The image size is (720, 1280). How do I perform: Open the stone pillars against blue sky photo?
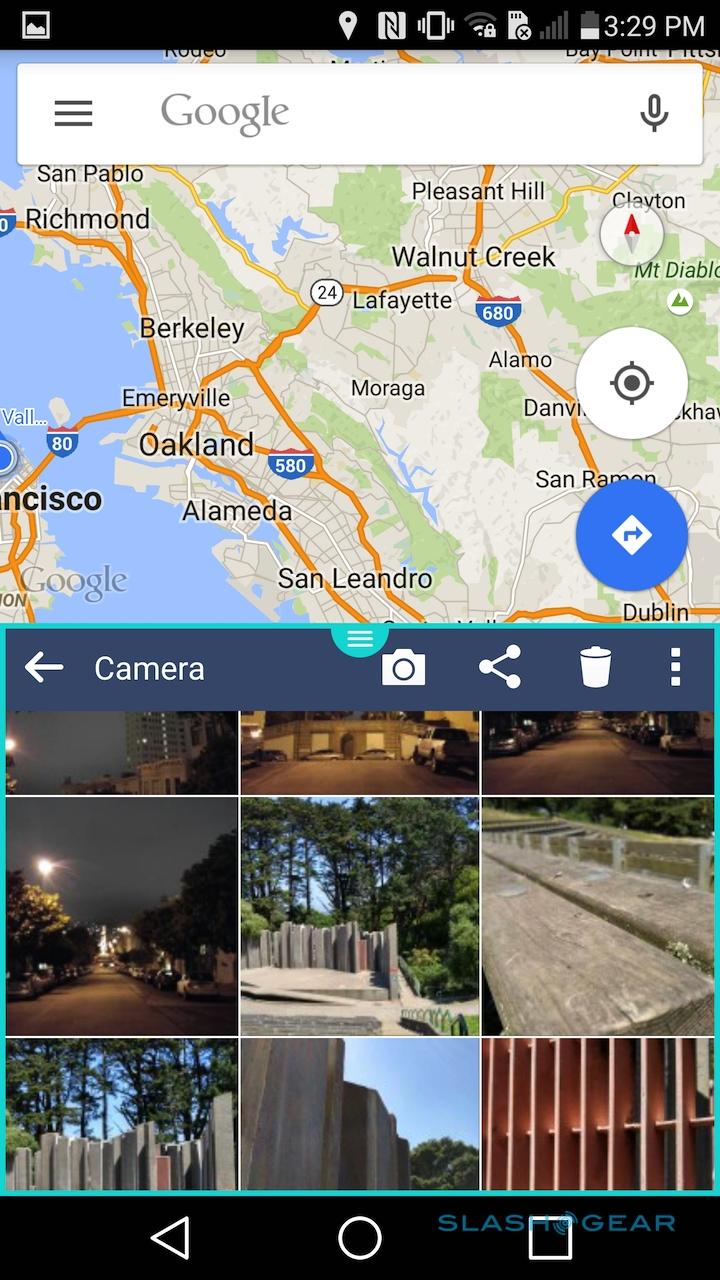tap(360, 1113)
